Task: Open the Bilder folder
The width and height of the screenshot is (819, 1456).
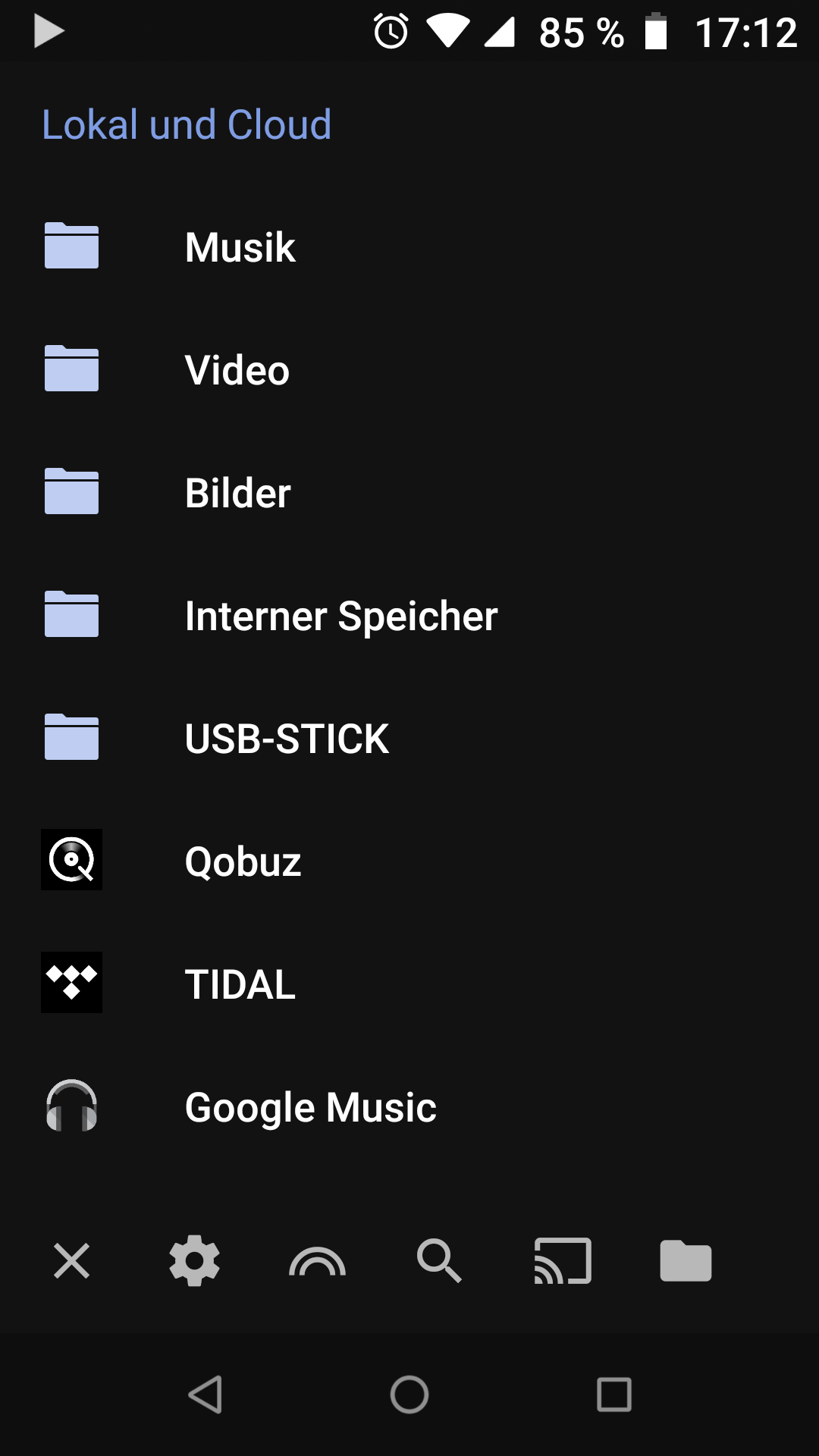Action: 409,492
